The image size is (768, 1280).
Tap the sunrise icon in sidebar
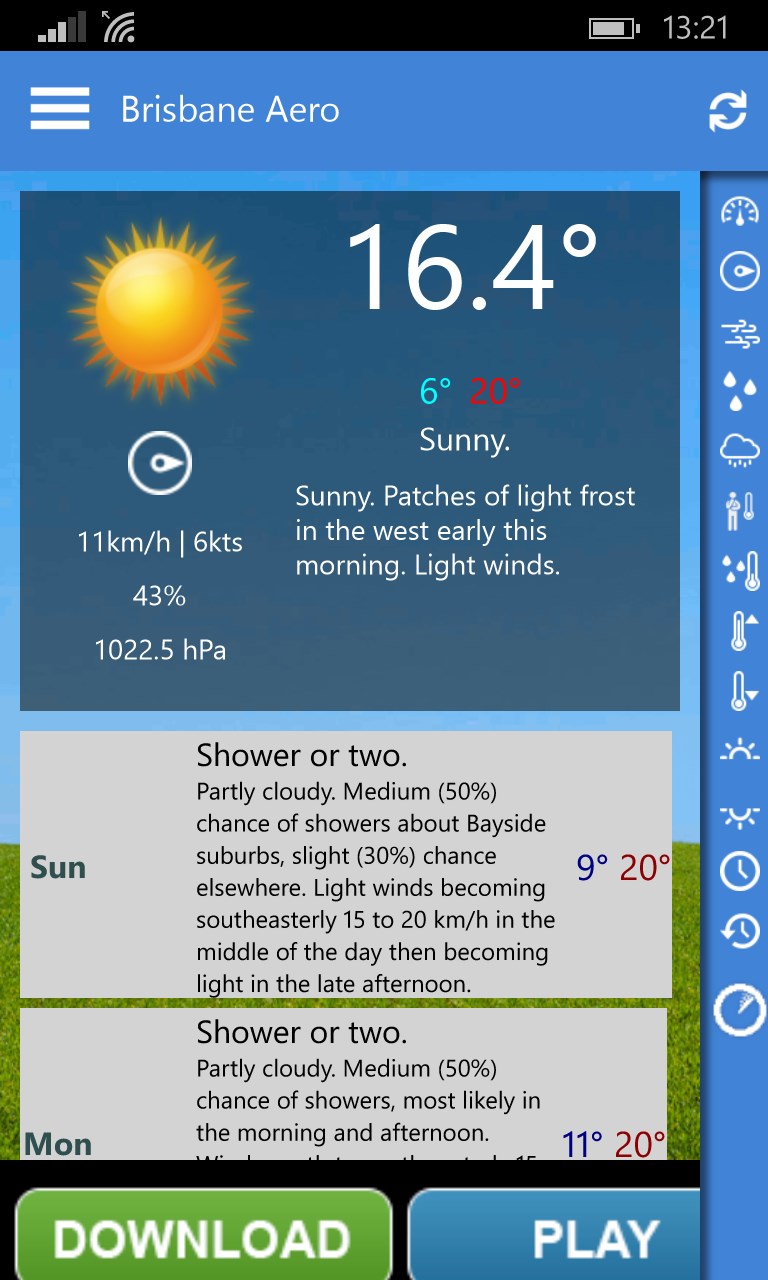[x=740, y=750]
